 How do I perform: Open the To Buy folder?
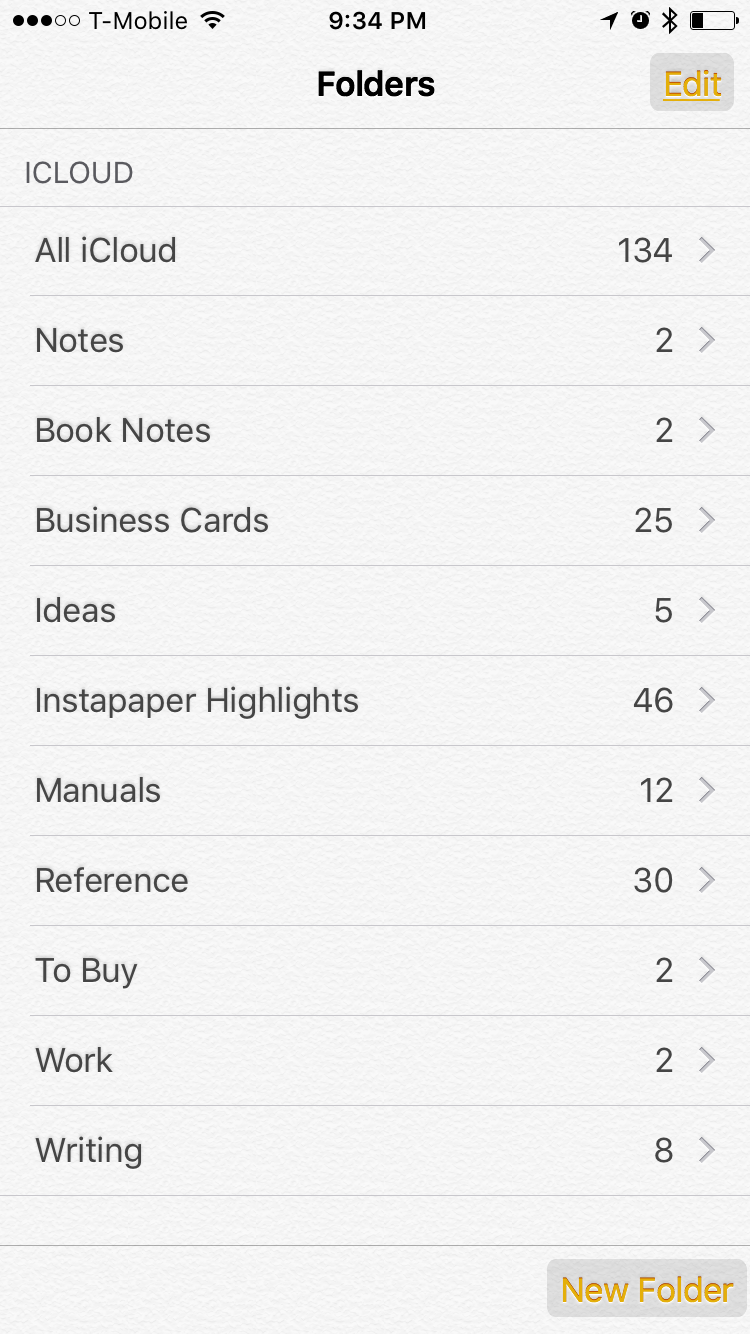tap(375, 971)
